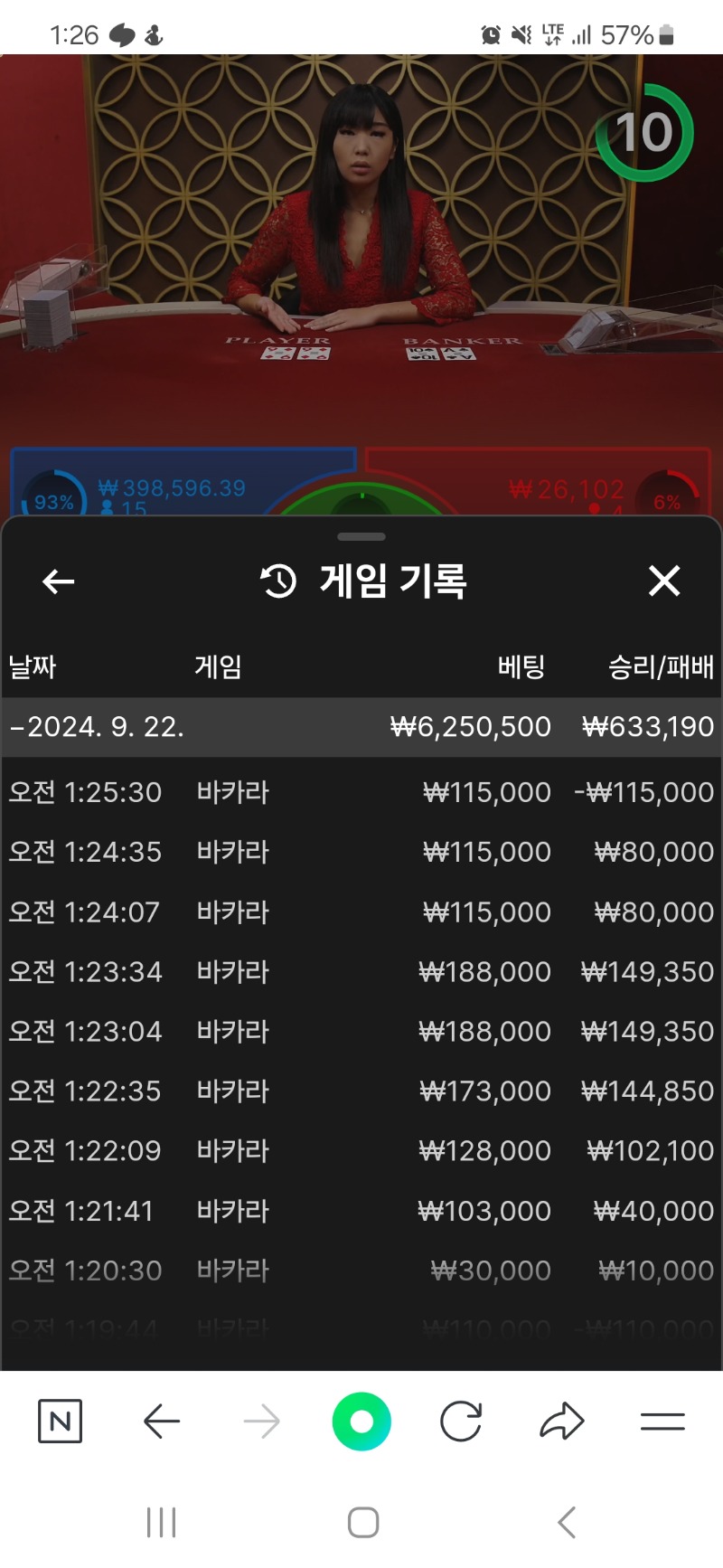Viewport: 723px width, 1568px height.
Task: Open the browser hamburger menu
Action: [x=662, y=1422]
